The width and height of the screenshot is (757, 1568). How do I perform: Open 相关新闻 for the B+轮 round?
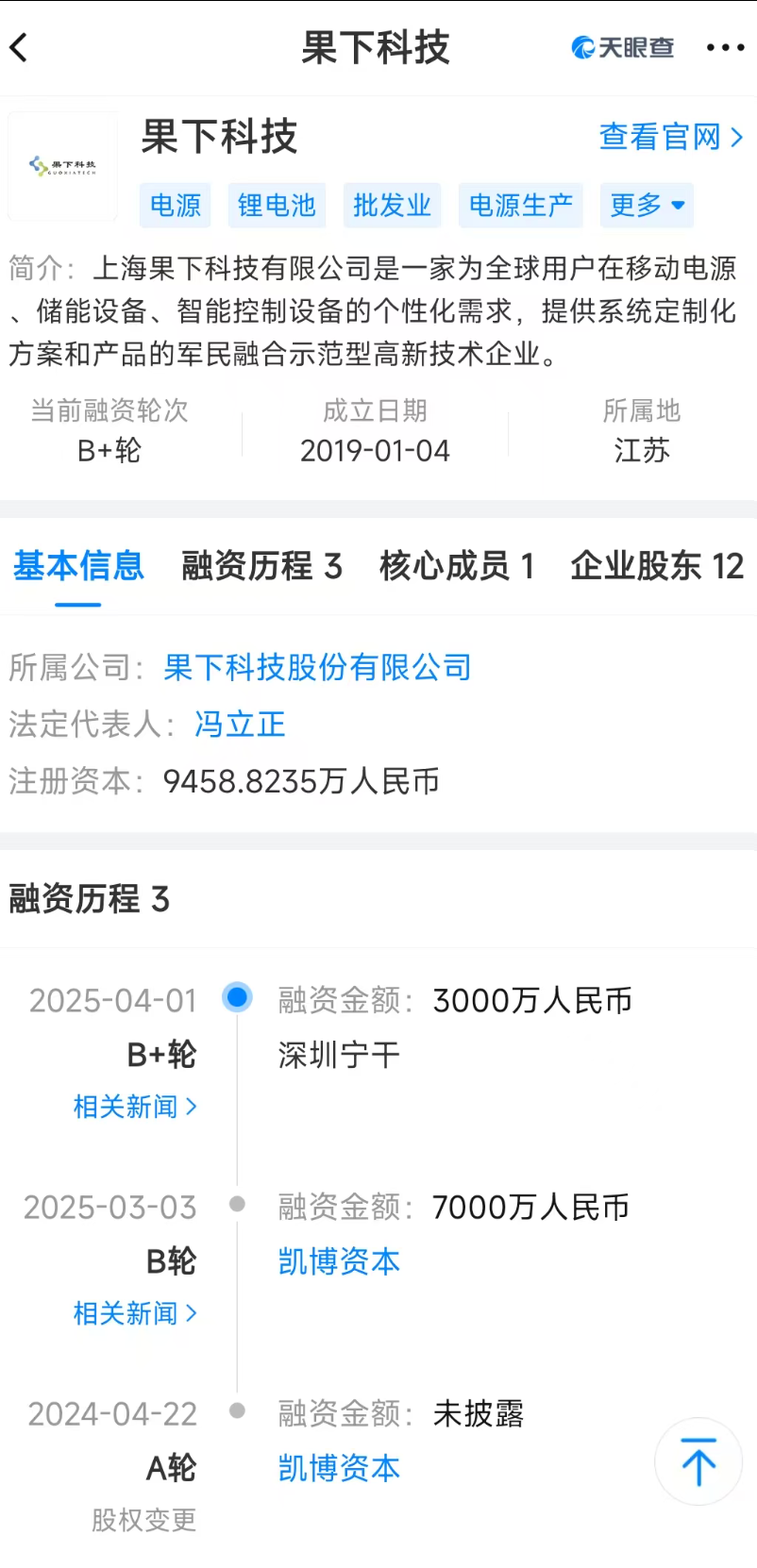coord(135,1106)
